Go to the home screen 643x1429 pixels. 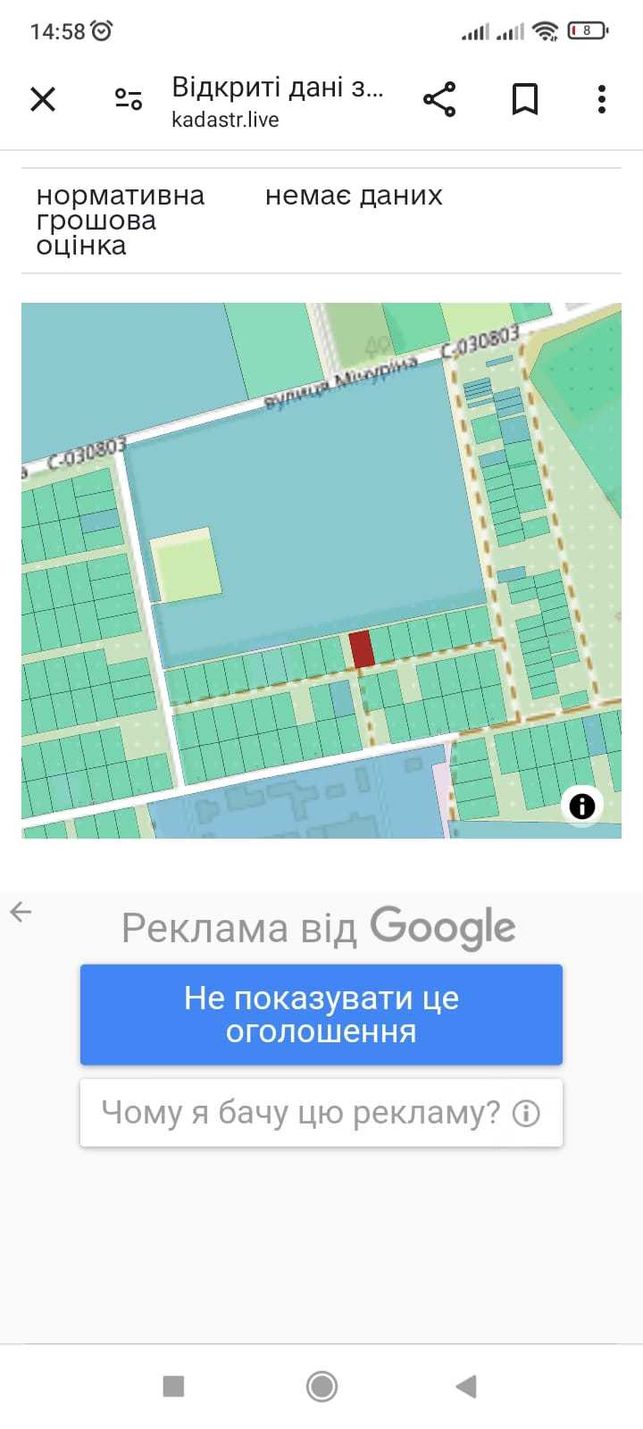tap(321, 1386)
